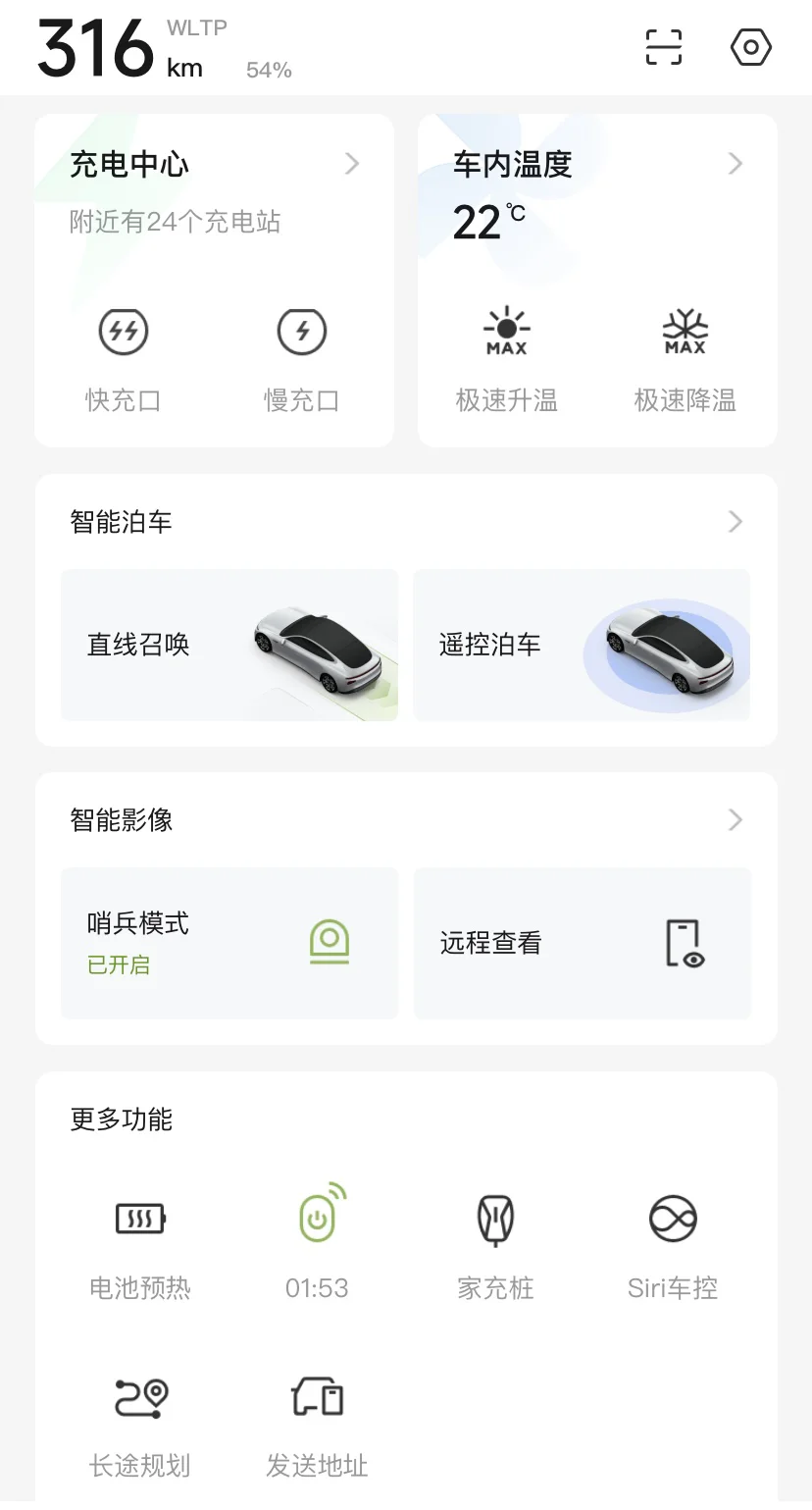
Task: Select 遥控泊车 remote parking card
Action: [x=582, y=645]
